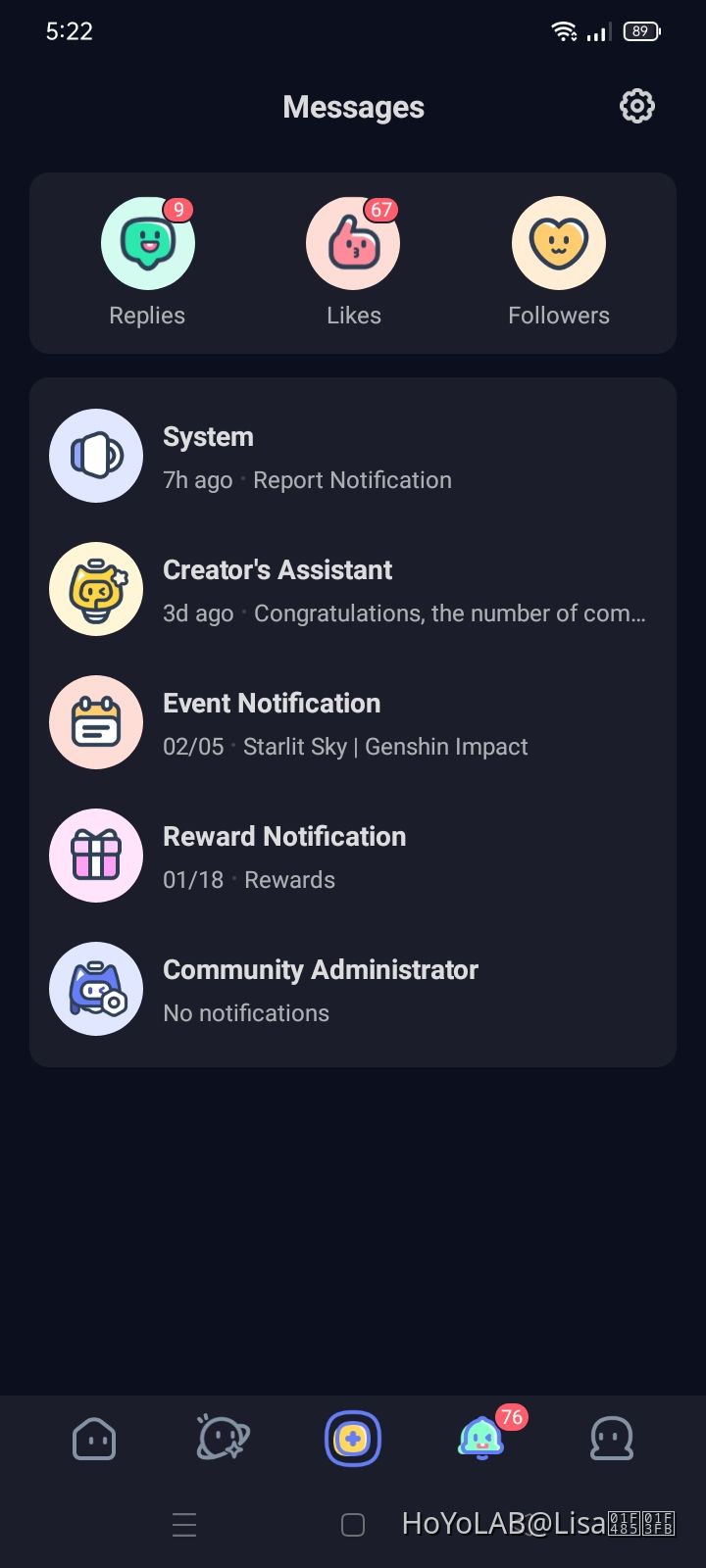The image size is (706, 1568).
Task: Open System report notification
Action: point(353,457)
